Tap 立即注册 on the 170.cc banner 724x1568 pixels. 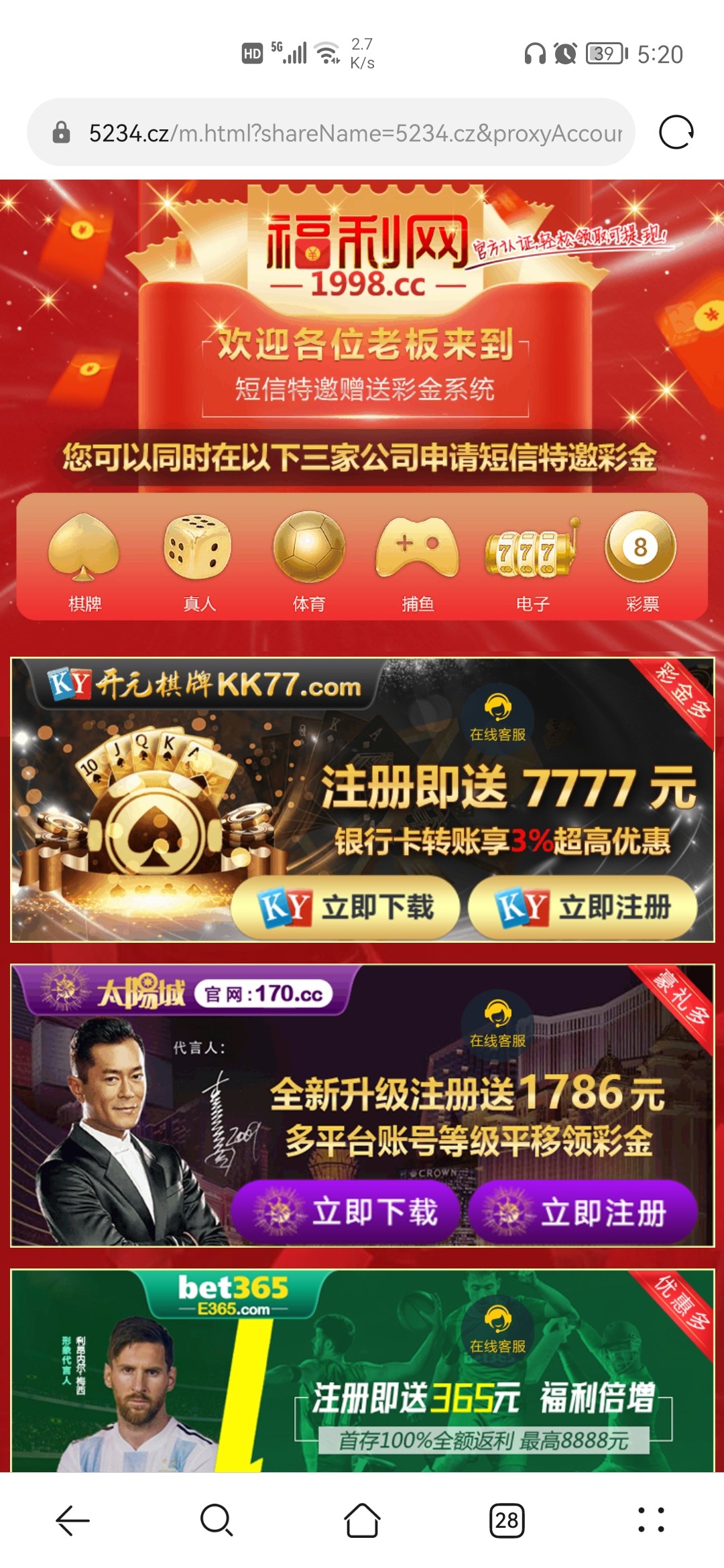pyautogui.click(x=583, y=1212)
